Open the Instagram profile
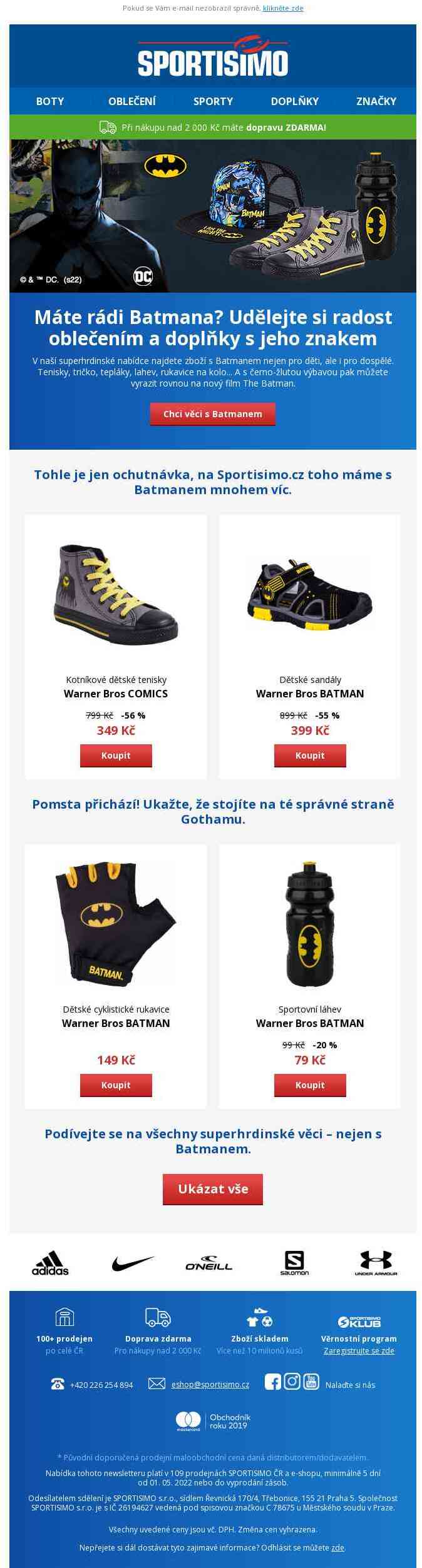 [292, 1381]
